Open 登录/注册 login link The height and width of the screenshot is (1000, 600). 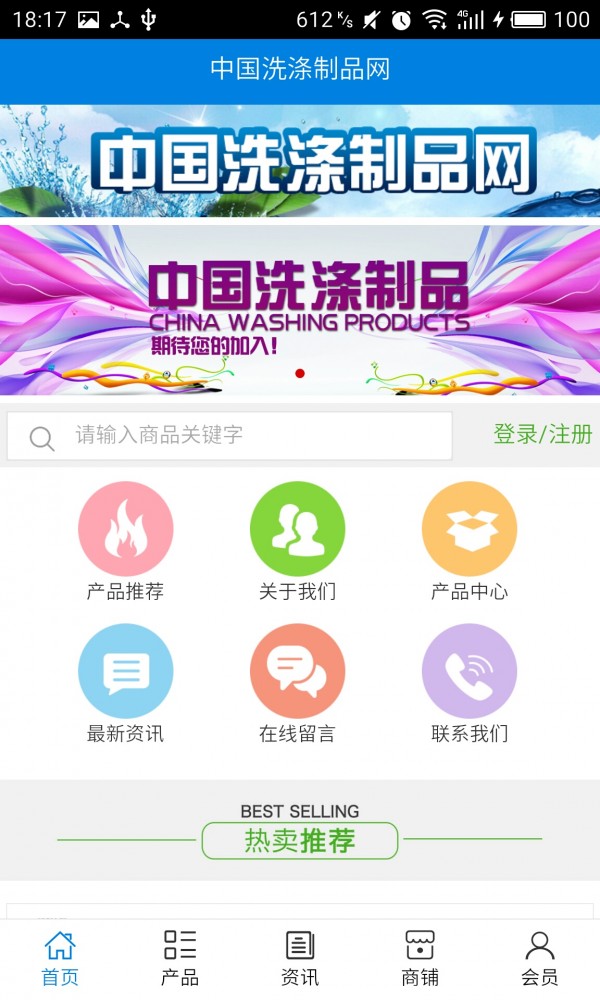click(x=542, y=434)
